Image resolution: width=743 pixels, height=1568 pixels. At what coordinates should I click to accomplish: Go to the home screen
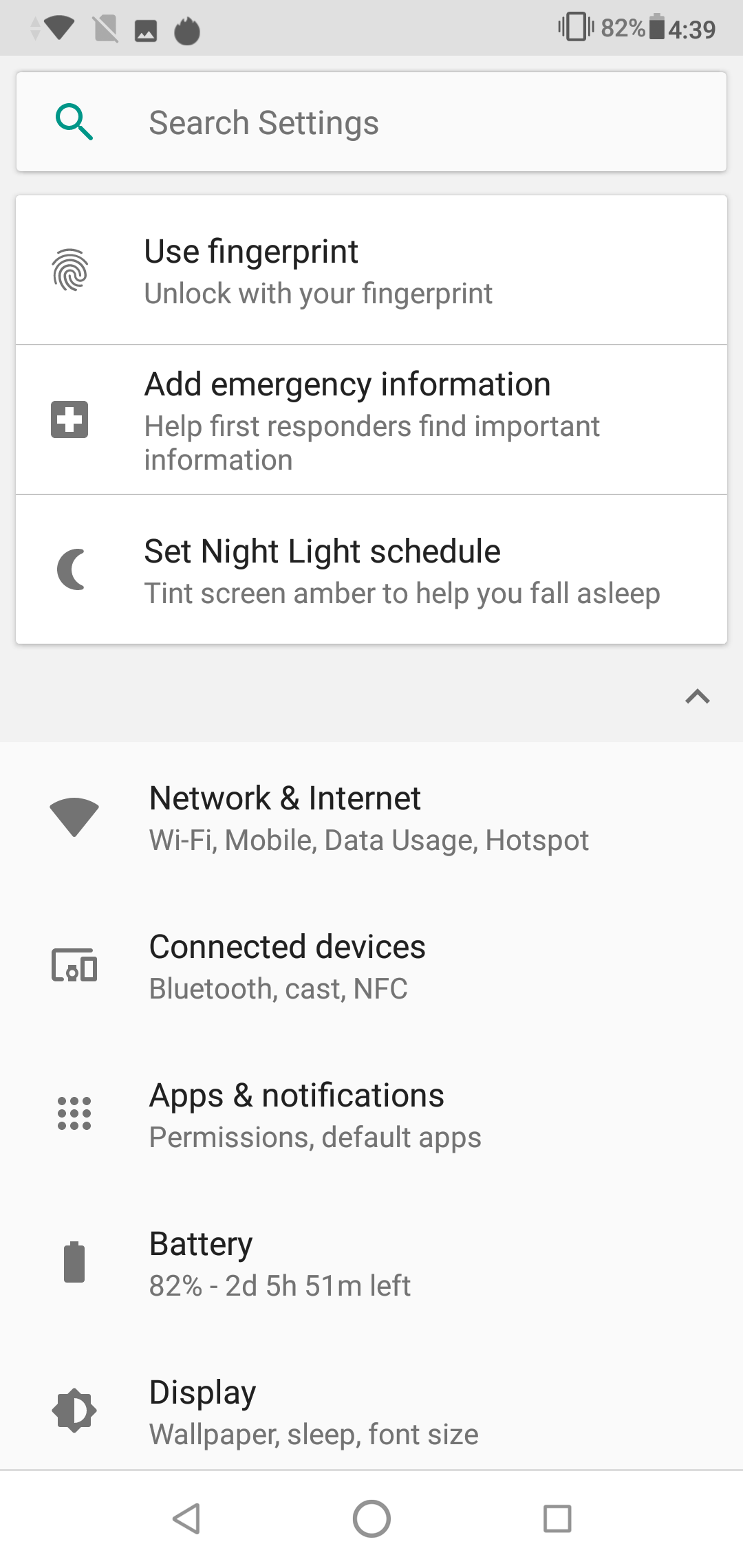[x=371, y=1518]
